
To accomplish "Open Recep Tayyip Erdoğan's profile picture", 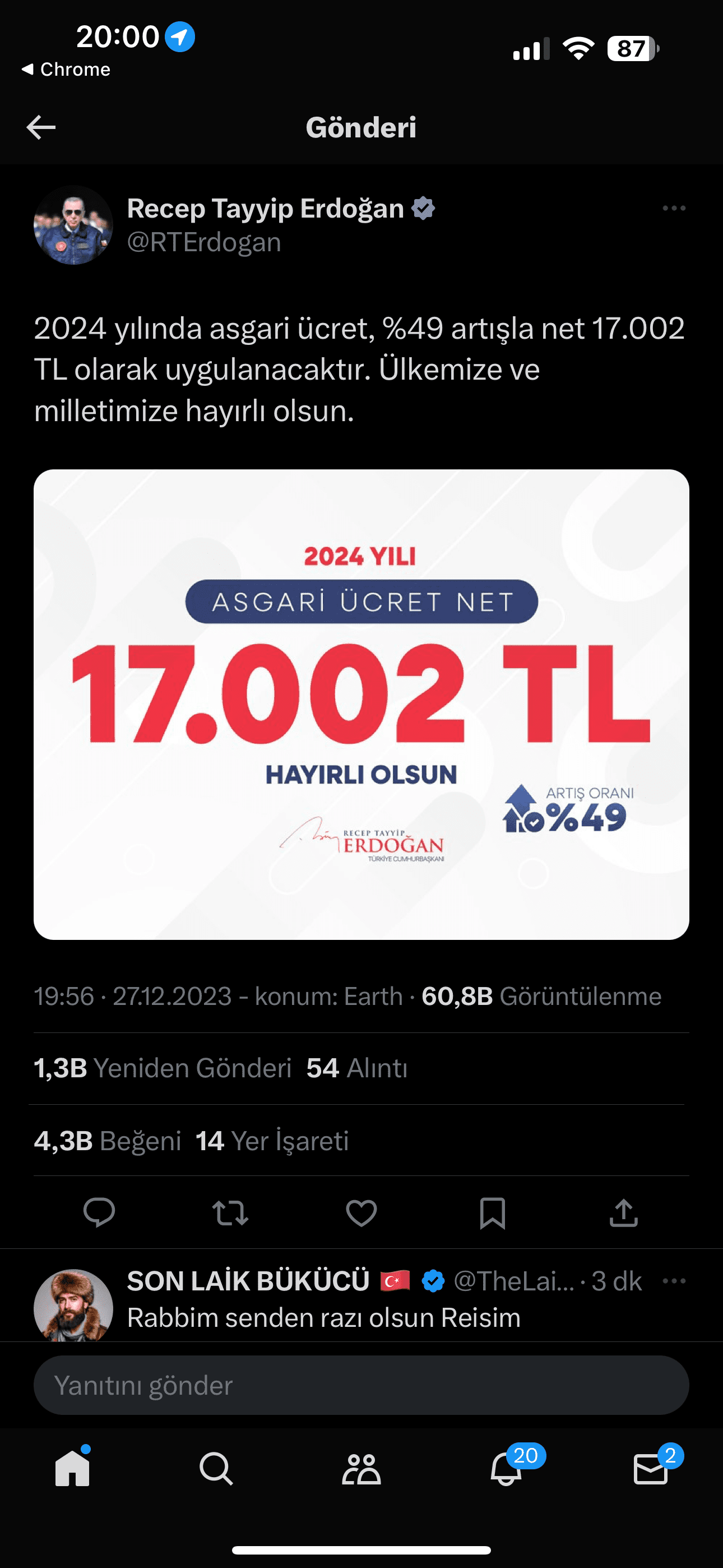I will pyautogui.click(x=73, y=225).
